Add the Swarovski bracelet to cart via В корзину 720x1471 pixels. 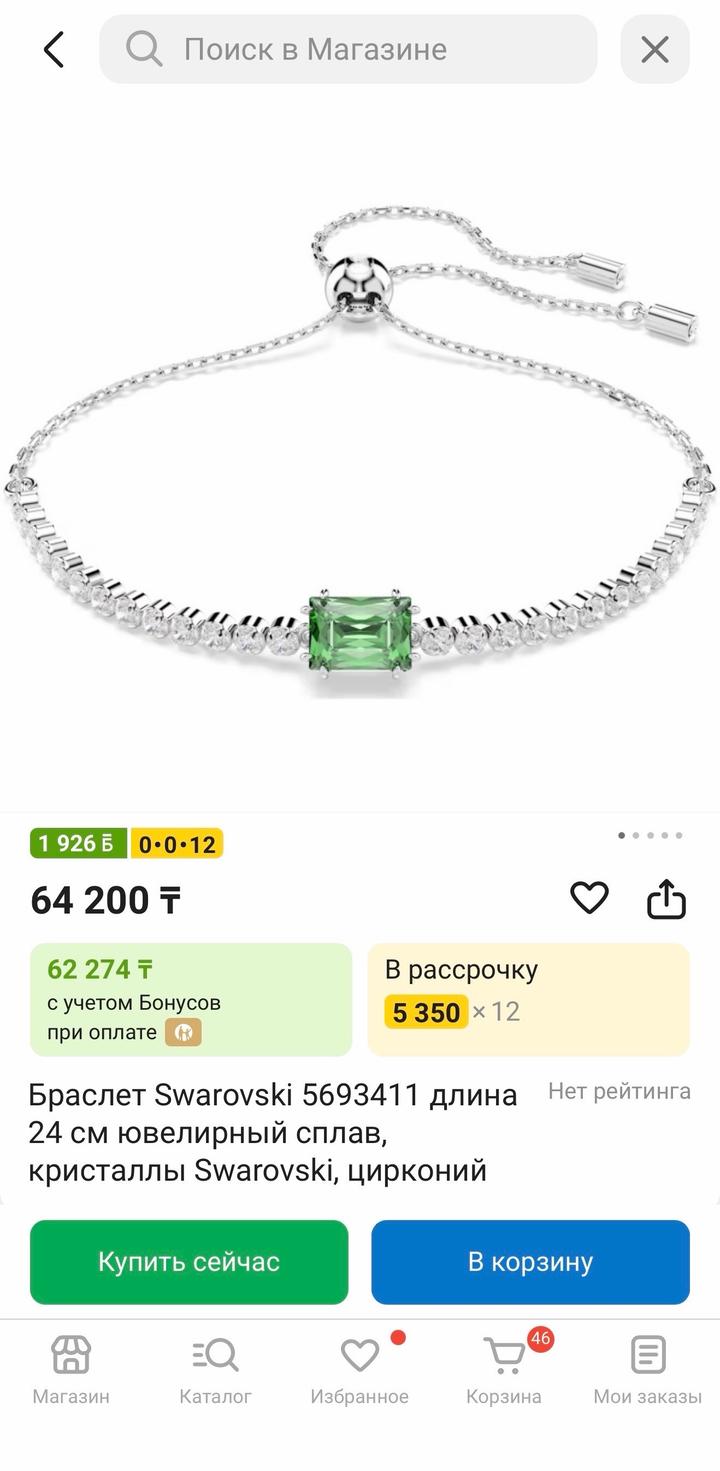point(530,1262)
